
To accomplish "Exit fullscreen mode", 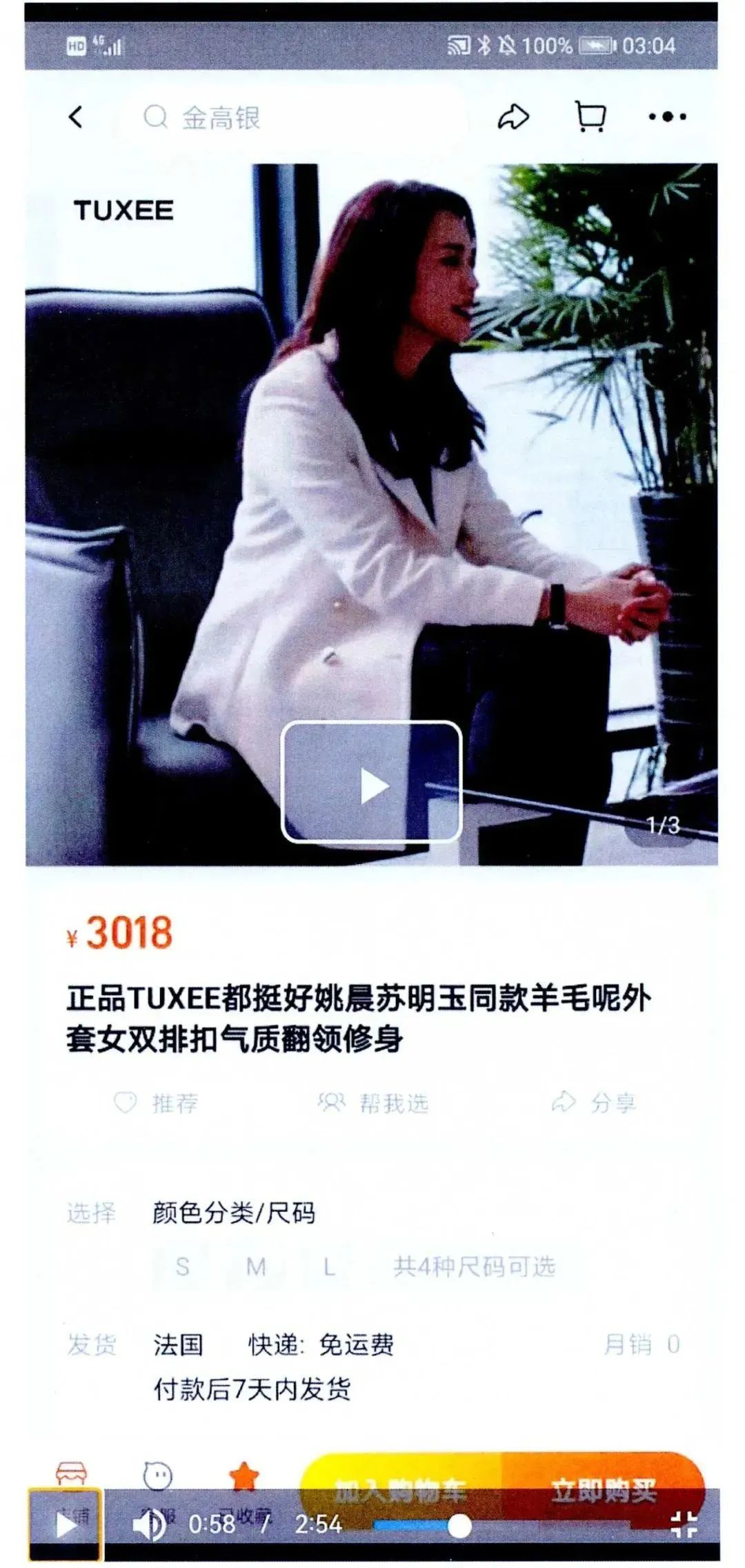I will click(684, 1525).
